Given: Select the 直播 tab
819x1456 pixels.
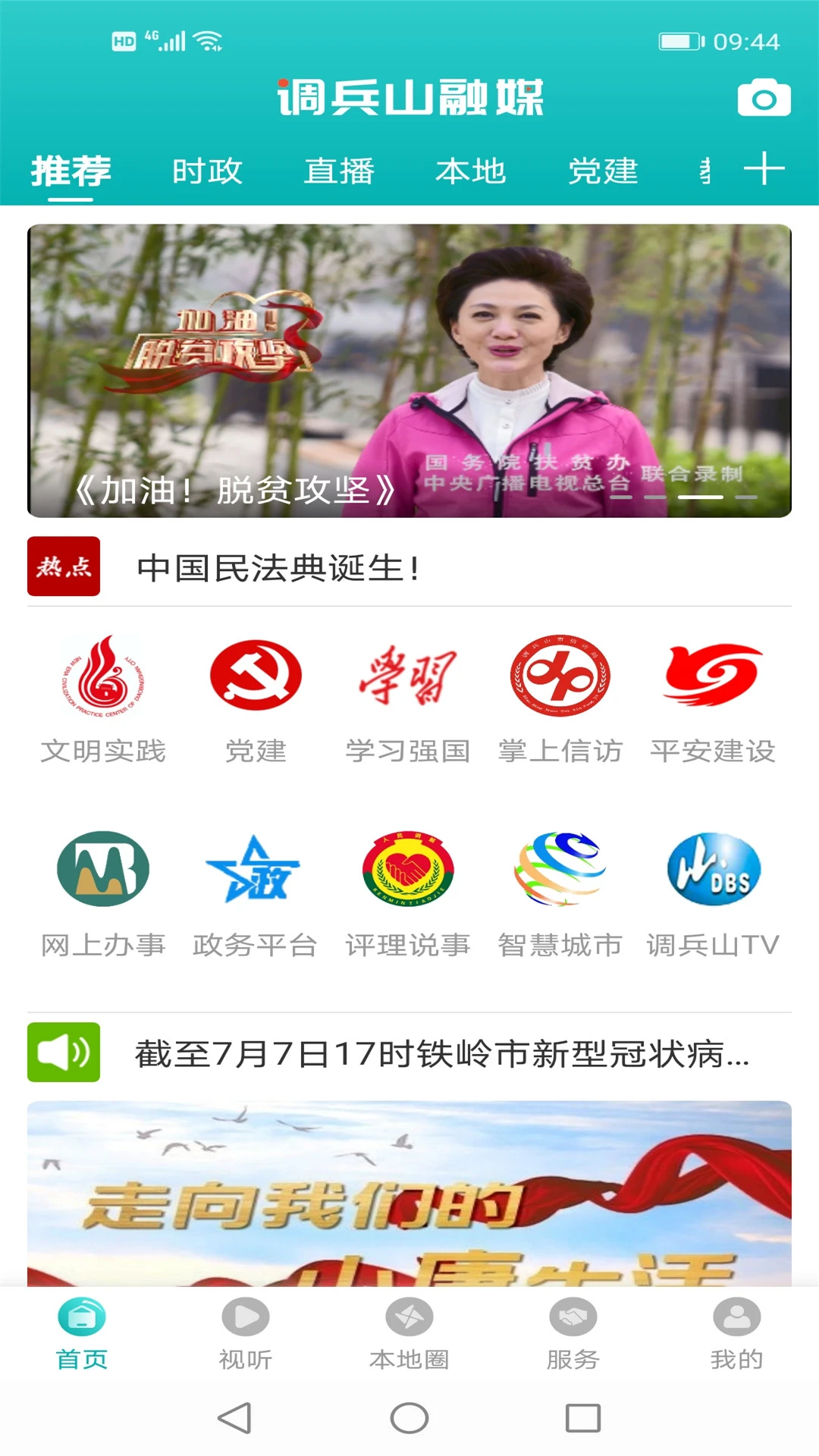Looking at the screenshot, I should coord(339,171).
